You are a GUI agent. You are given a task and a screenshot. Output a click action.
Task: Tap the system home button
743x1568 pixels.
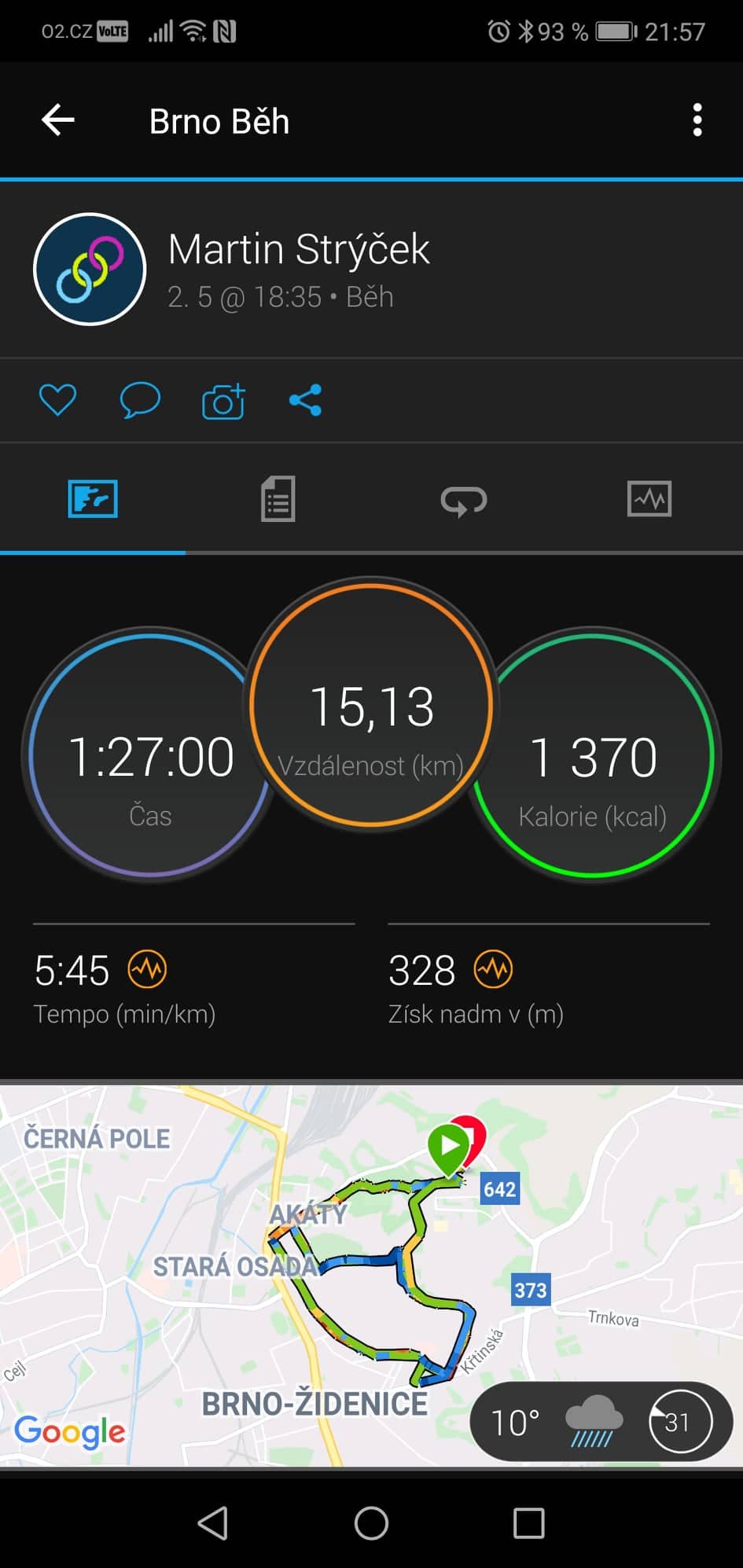371,1522
